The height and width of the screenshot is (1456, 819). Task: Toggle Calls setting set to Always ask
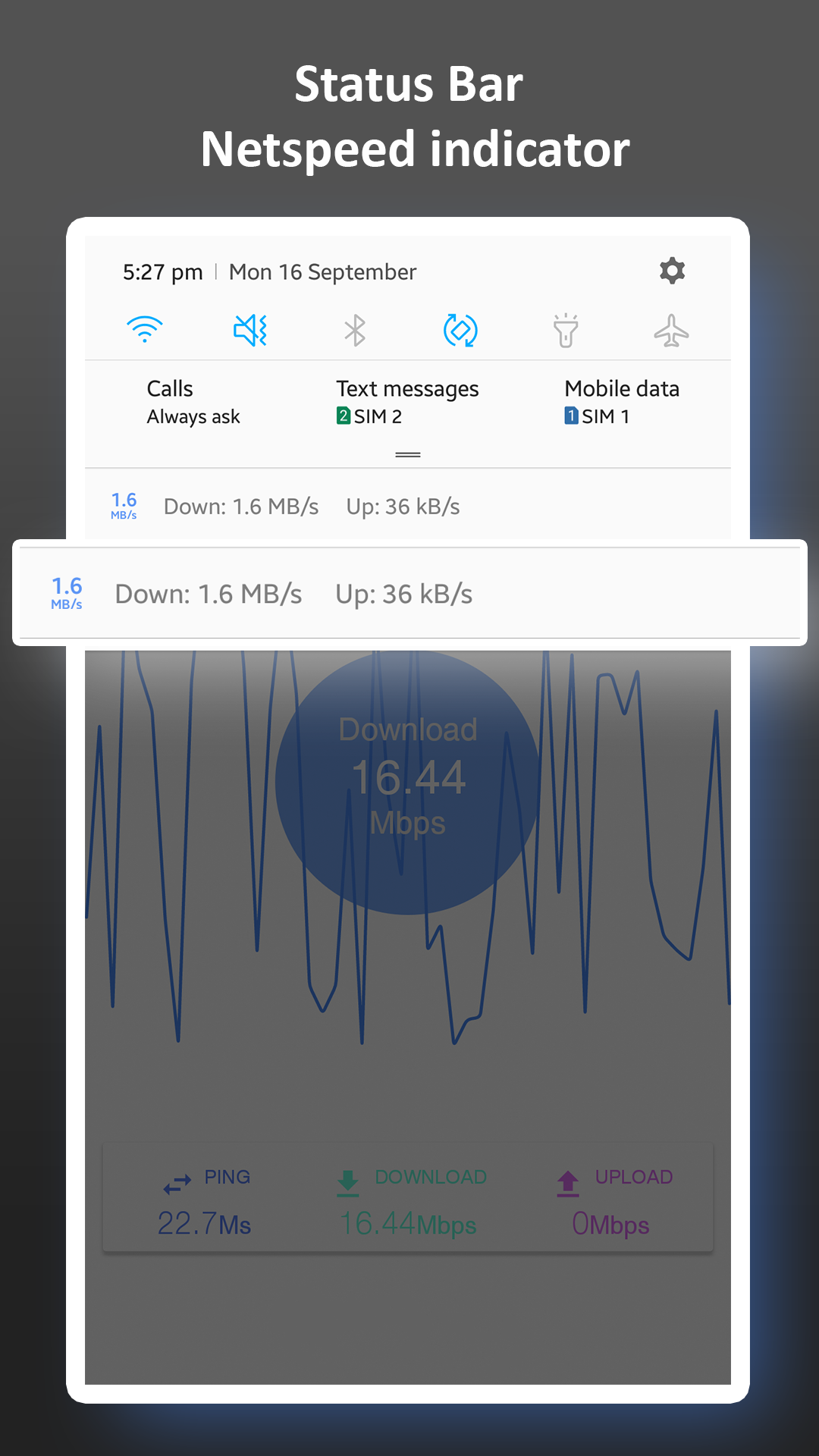coord(193,402)
